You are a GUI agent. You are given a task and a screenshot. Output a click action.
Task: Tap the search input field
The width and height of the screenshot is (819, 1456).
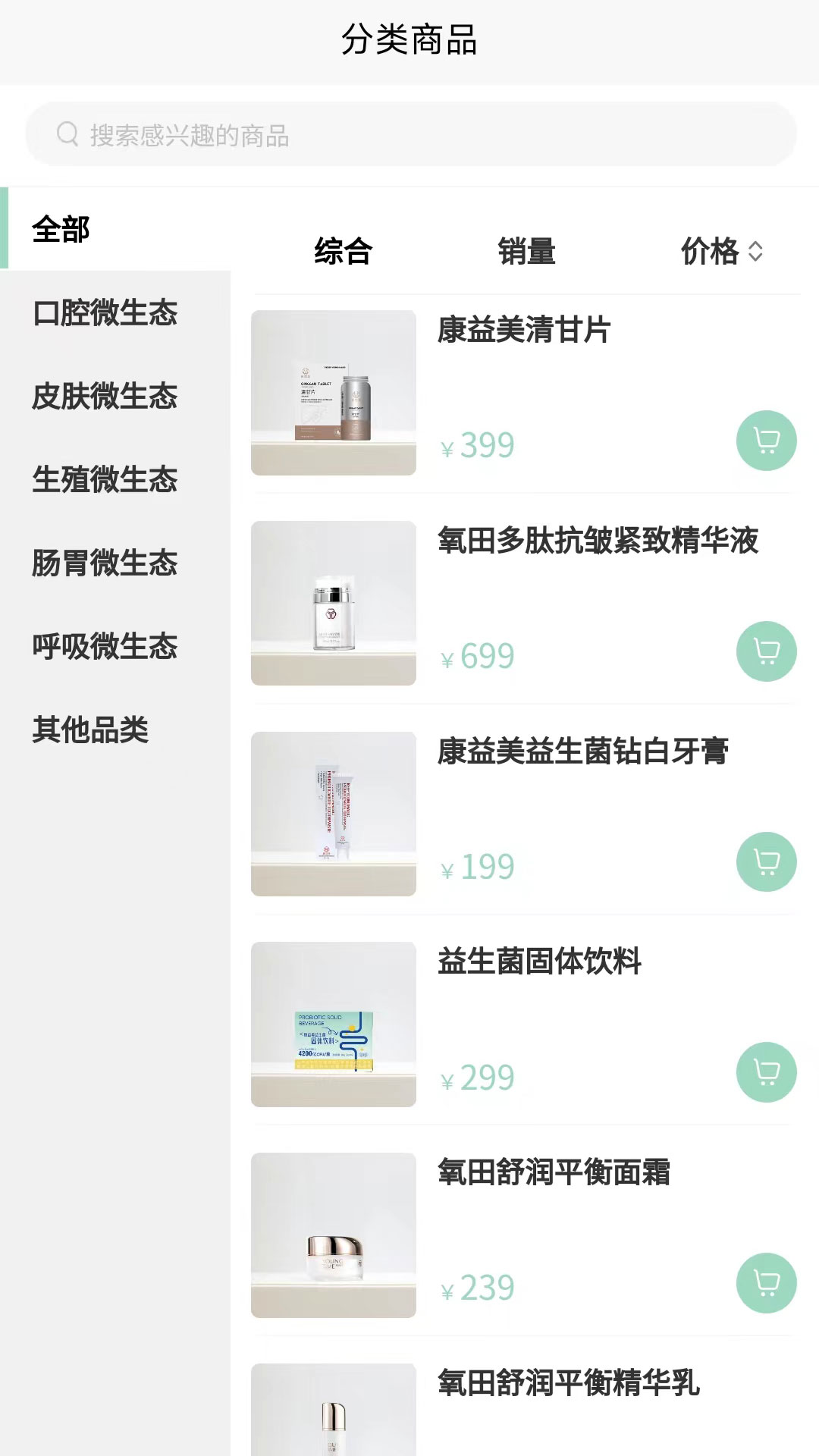pyautogui.click(x=409, y=134)
